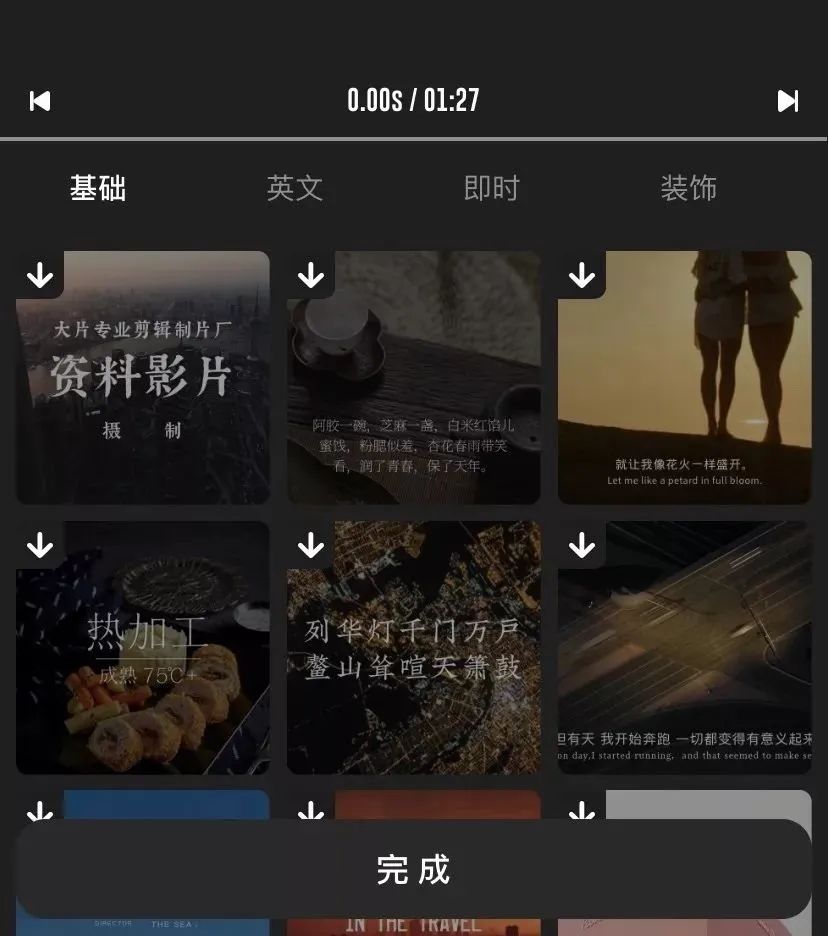Tap the 完成 button to finish
Viewport: 828px width, 936px height.
(x=413, y=869)
